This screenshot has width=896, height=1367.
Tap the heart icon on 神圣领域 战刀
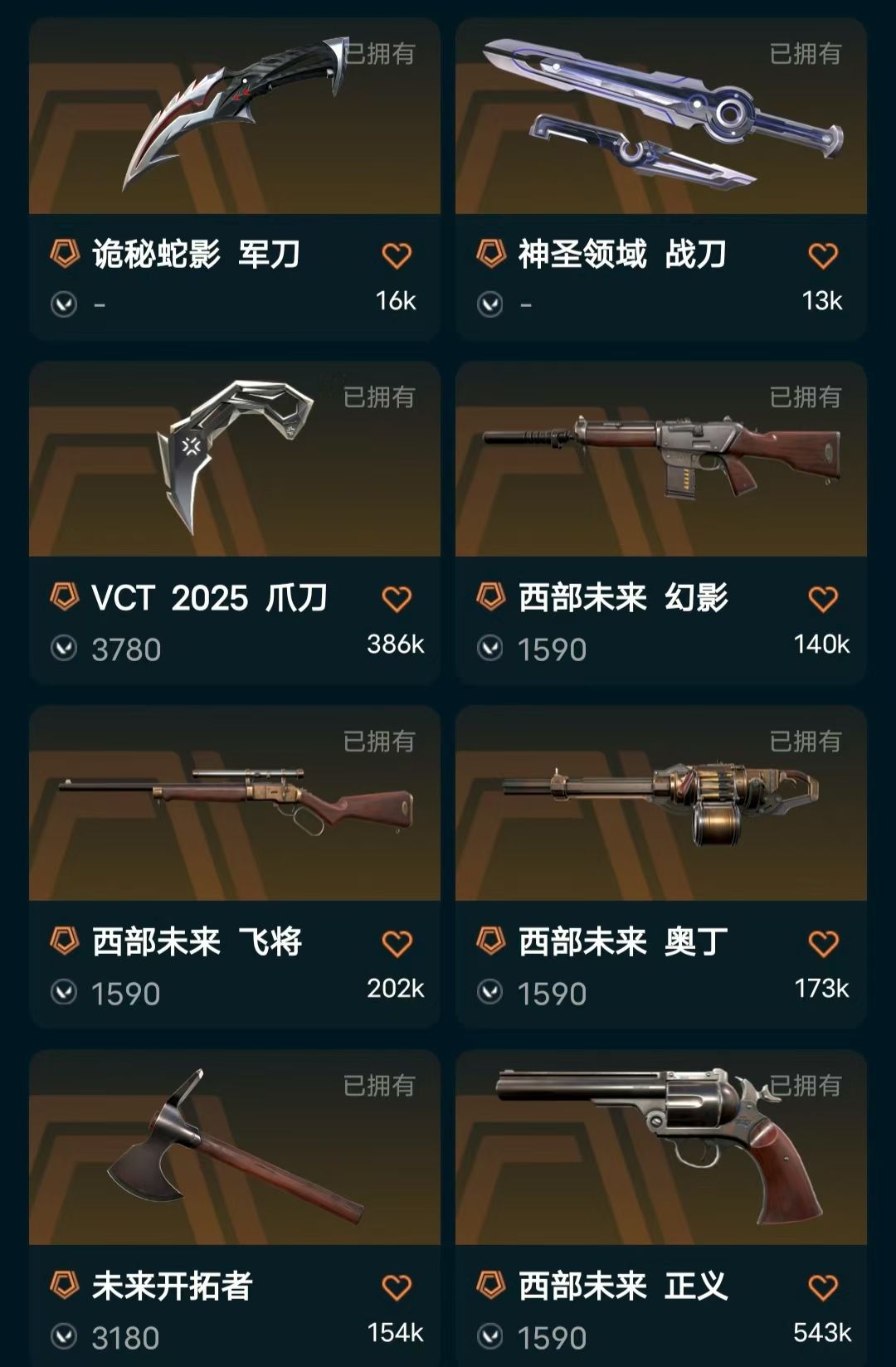coord(823,255)
